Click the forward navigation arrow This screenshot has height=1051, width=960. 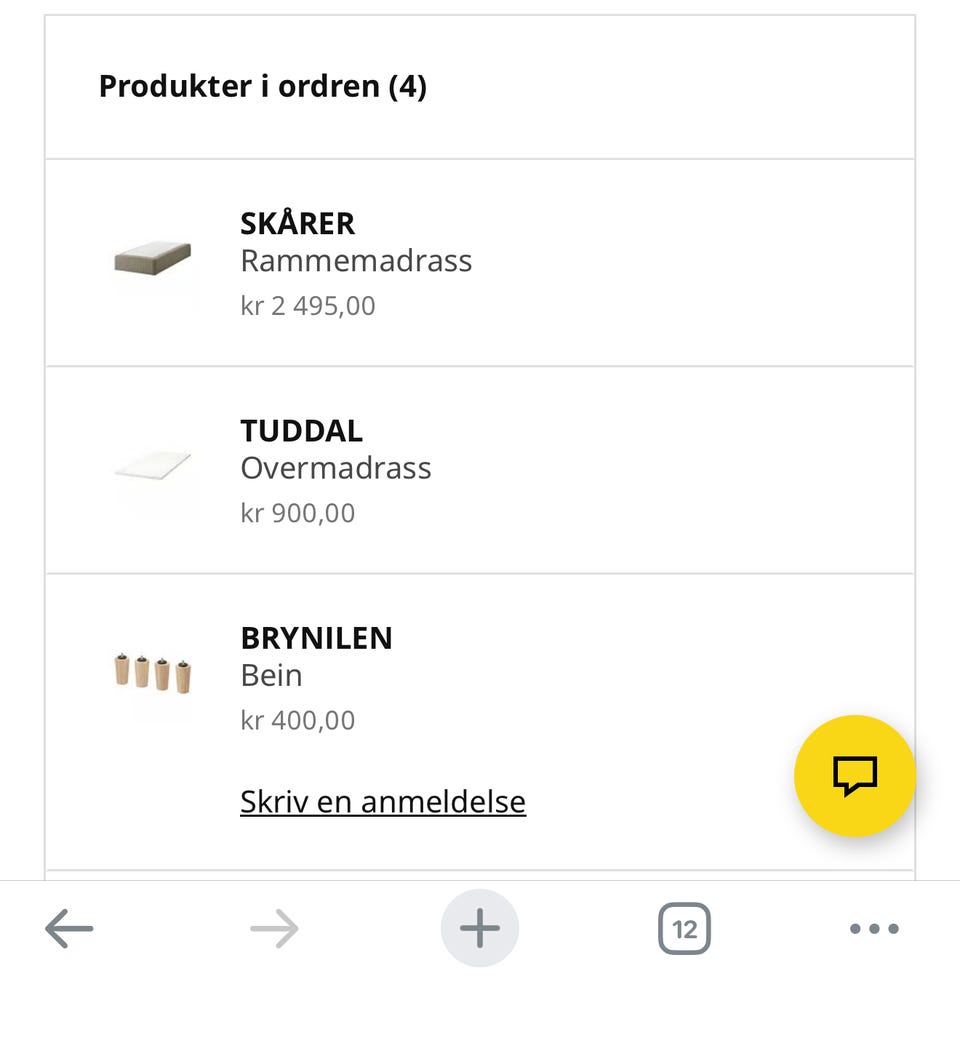click(x=273, y=927)
